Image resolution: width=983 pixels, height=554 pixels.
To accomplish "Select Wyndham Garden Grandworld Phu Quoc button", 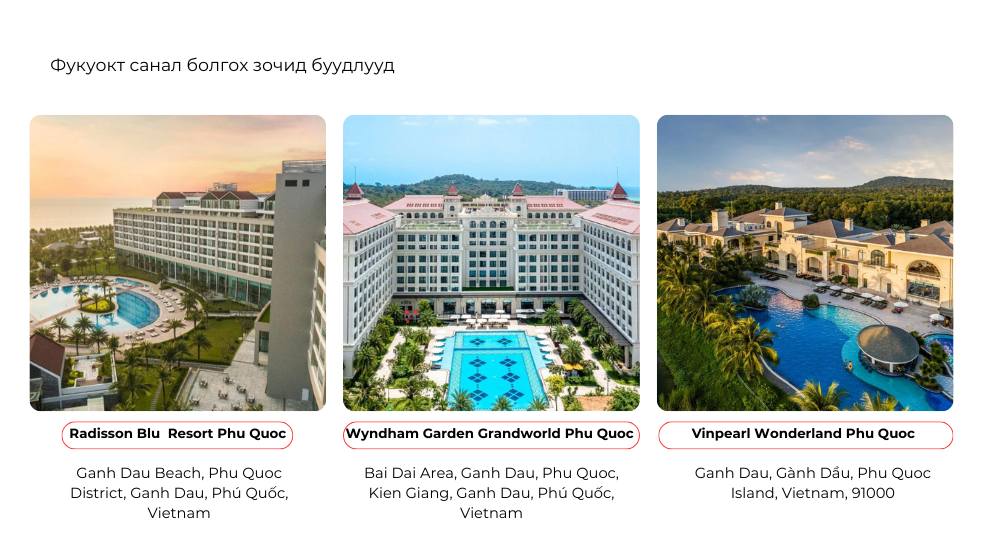I will click(490, 434).
